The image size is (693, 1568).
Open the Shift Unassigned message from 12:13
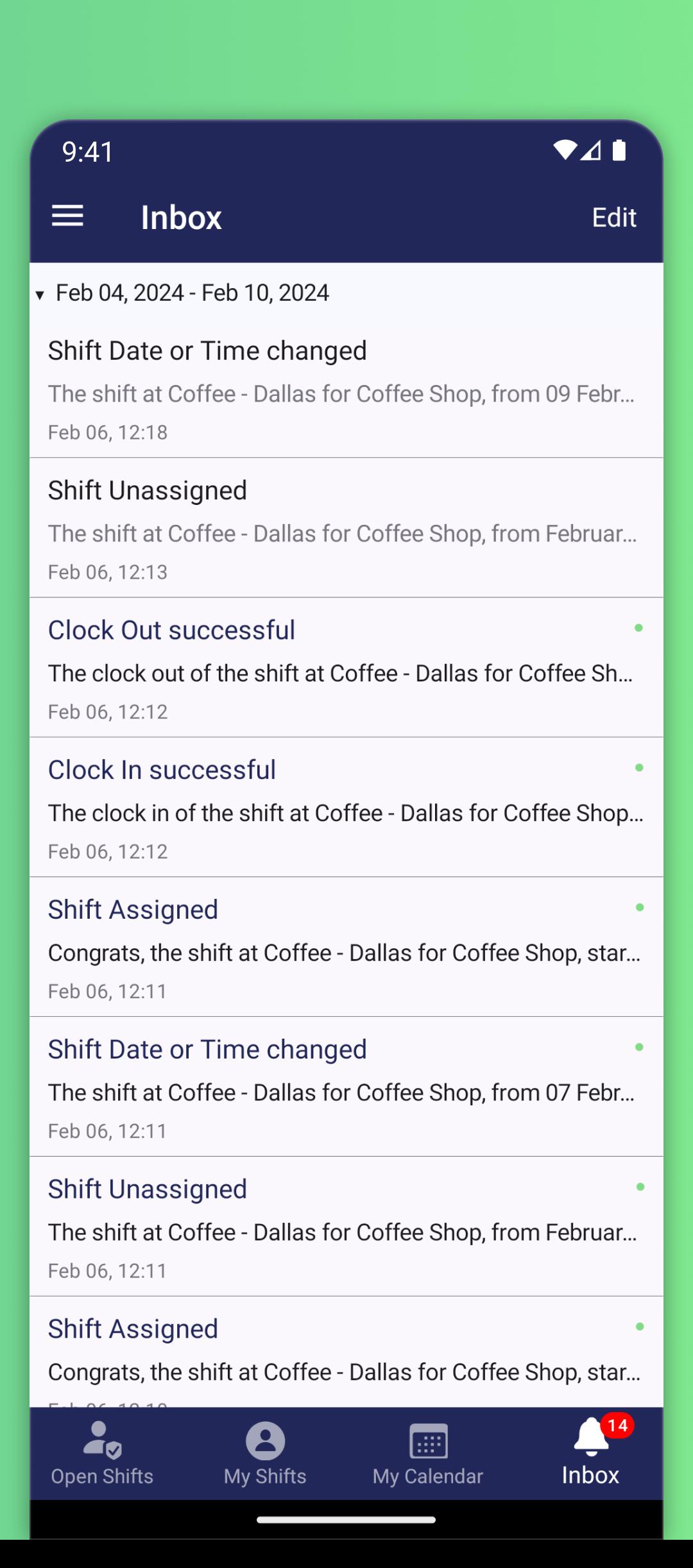pos(346,528)
